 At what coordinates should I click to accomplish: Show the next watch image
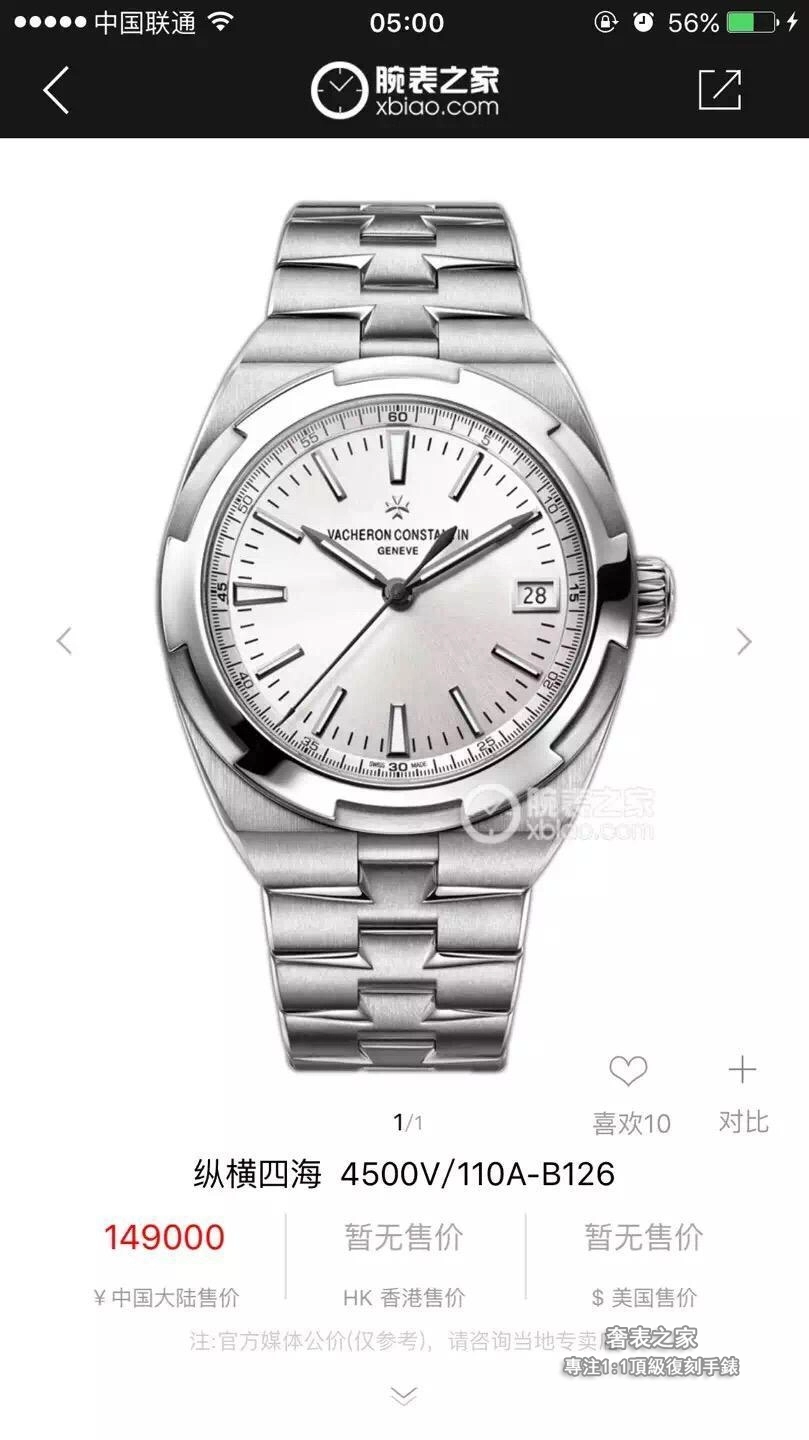(744, 641)
